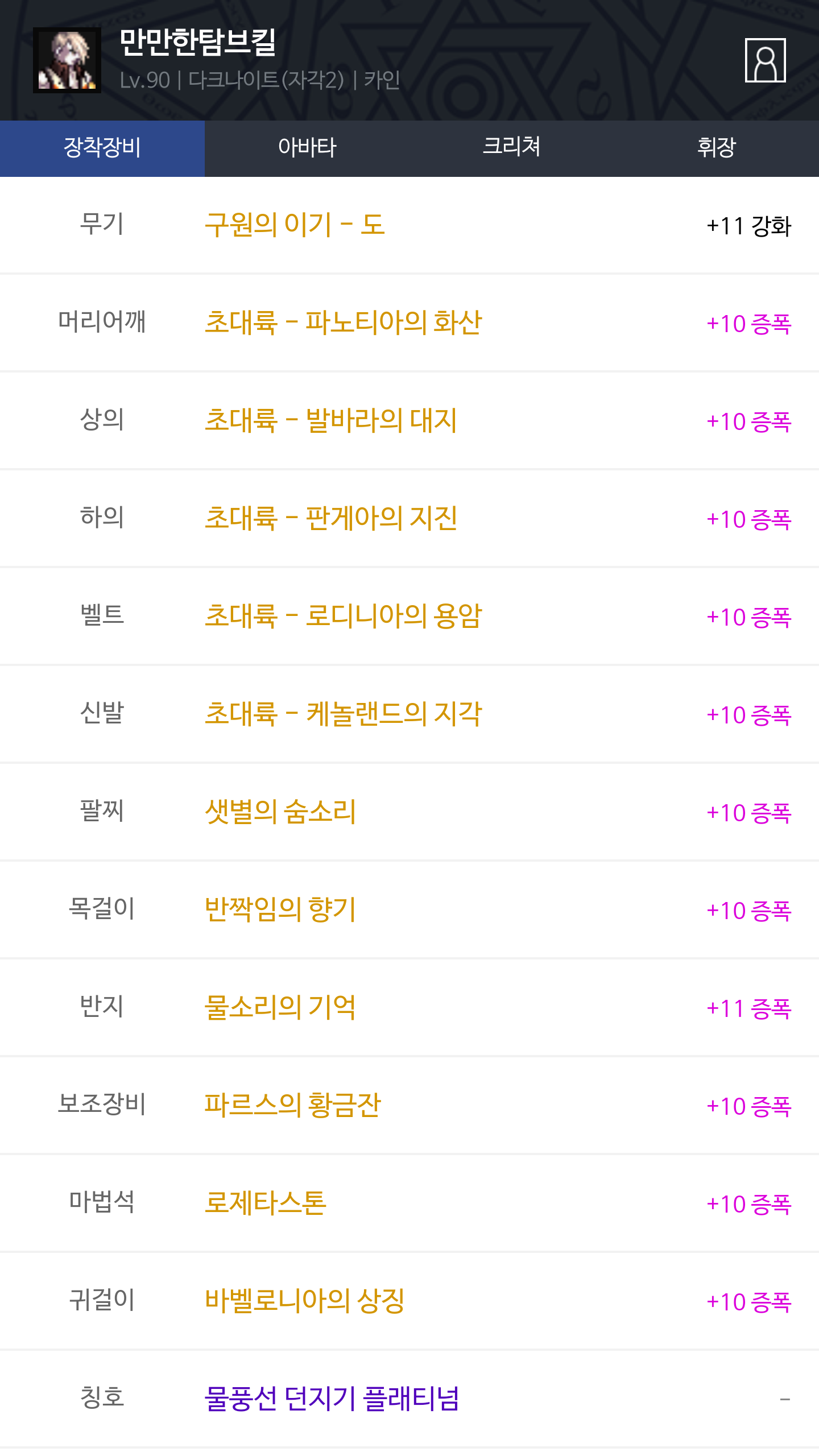This screenshot has height=1456, width=819.
Task: Select the 장착장비 tab
Action: click(x=102, y=148)
